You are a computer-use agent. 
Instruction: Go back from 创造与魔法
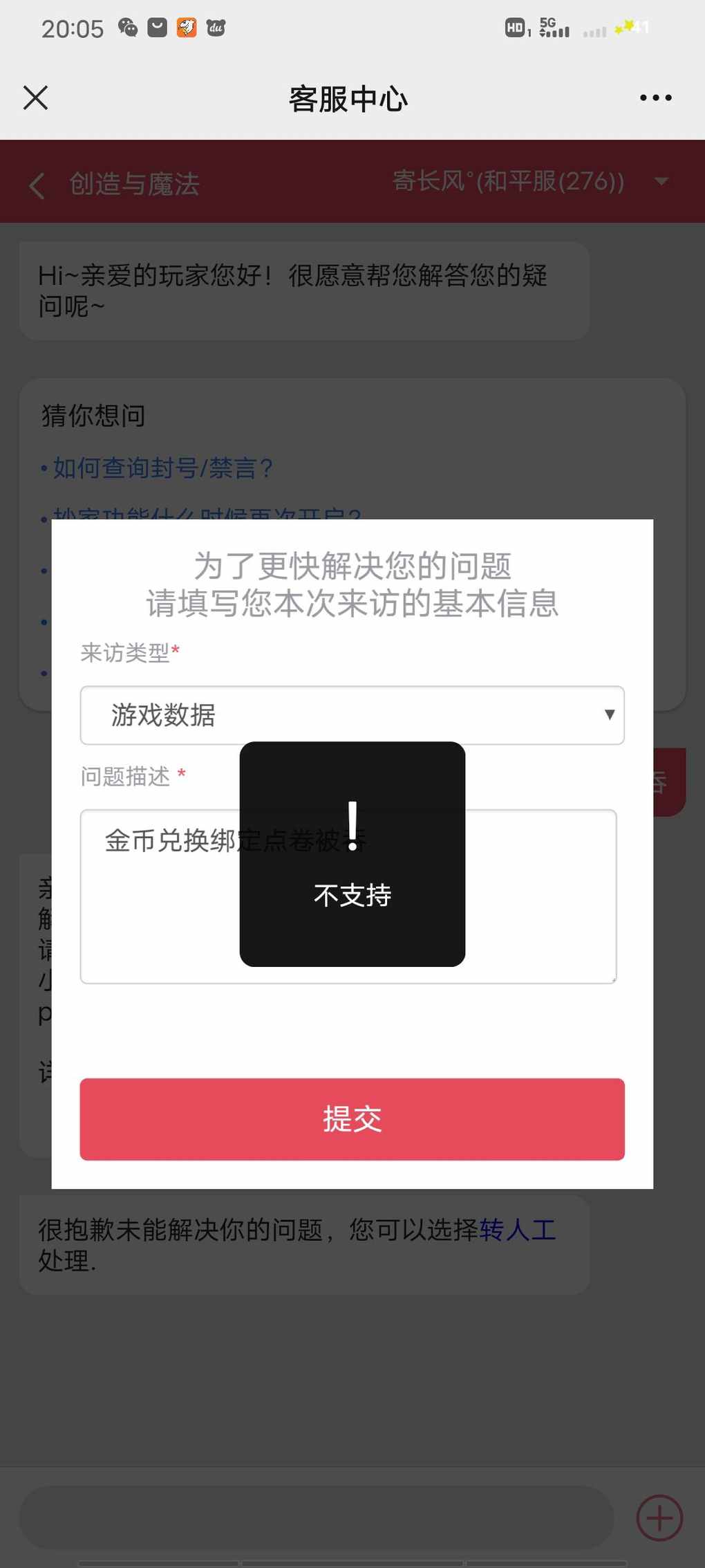point(37,185)
